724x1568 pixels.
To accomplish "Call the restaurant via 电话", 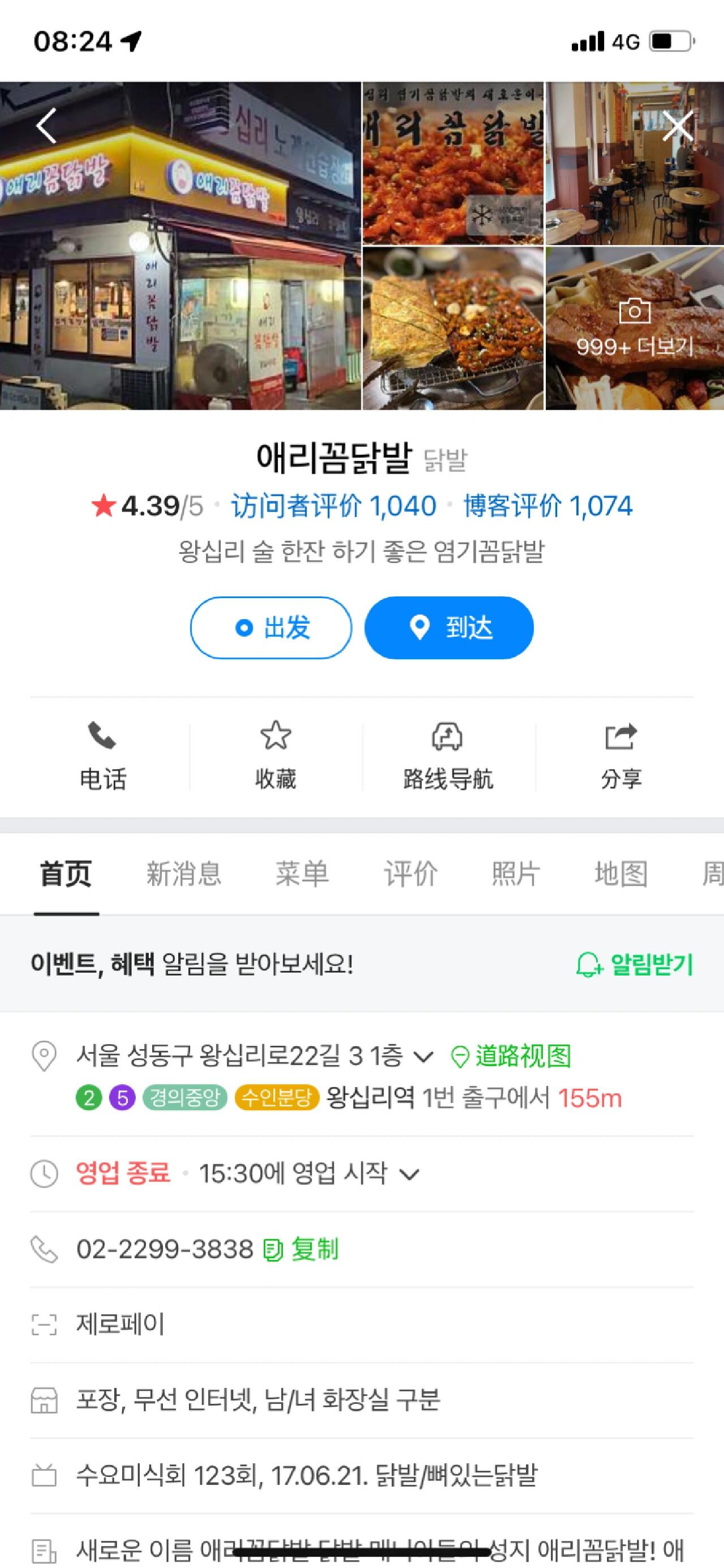I will [x=103, y=755].
